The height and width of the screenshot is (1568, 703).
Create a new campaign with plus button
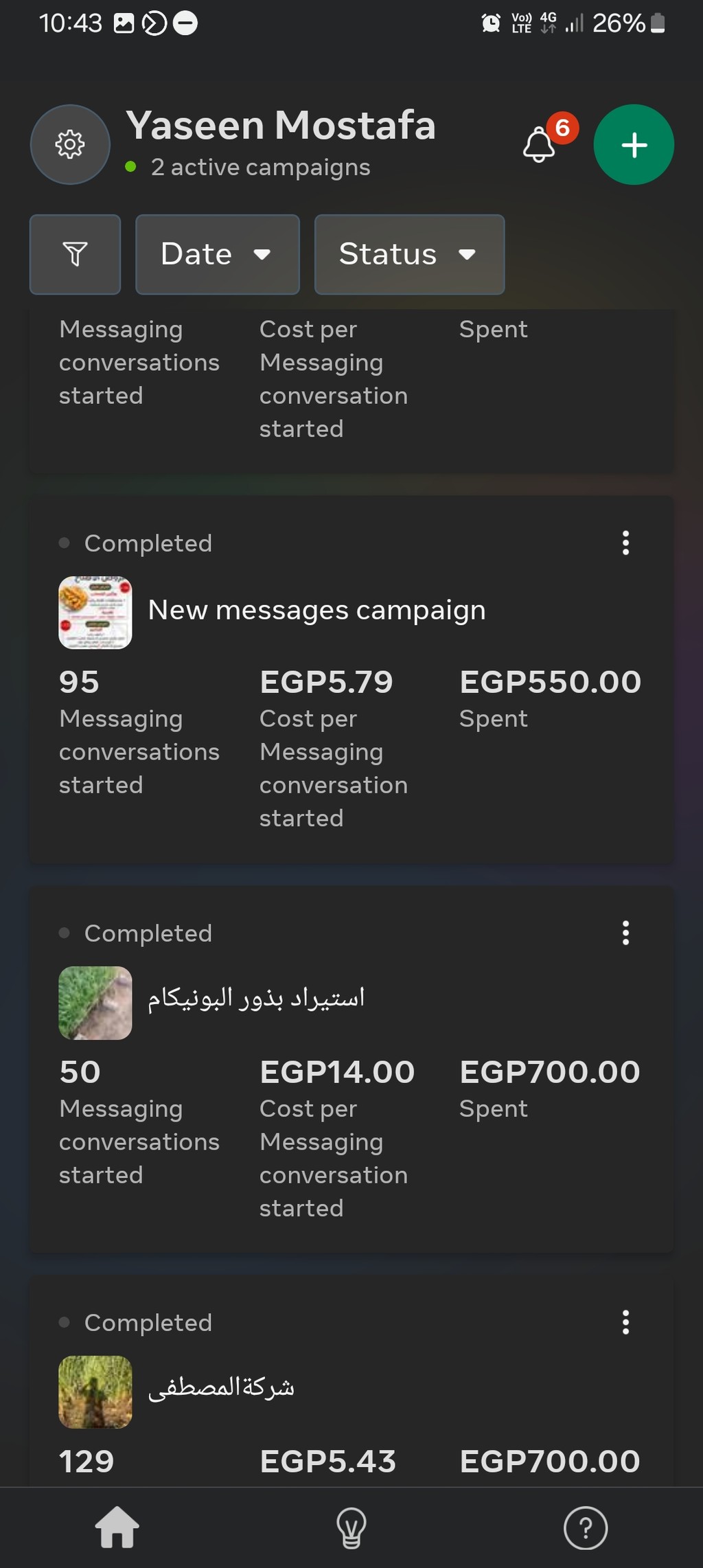pos(634,144)
